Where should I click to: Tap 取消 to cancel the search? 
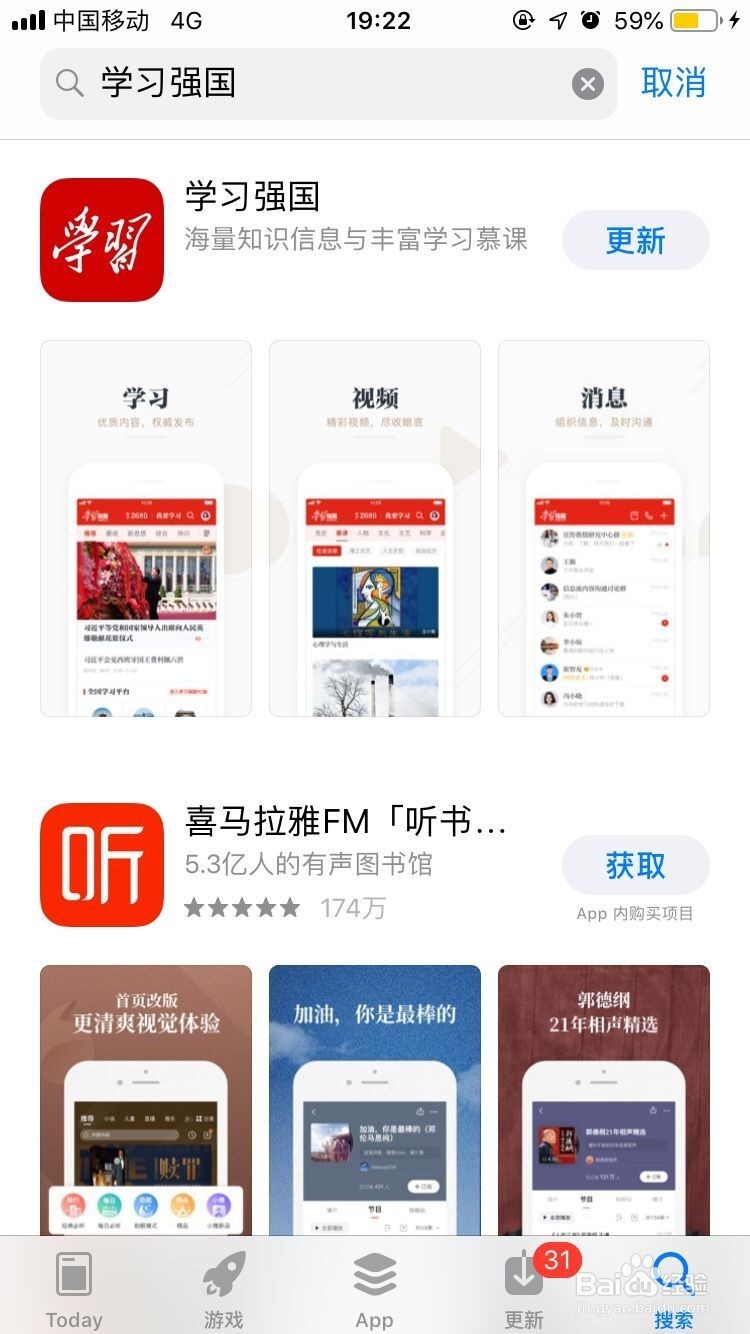[674, 84]
